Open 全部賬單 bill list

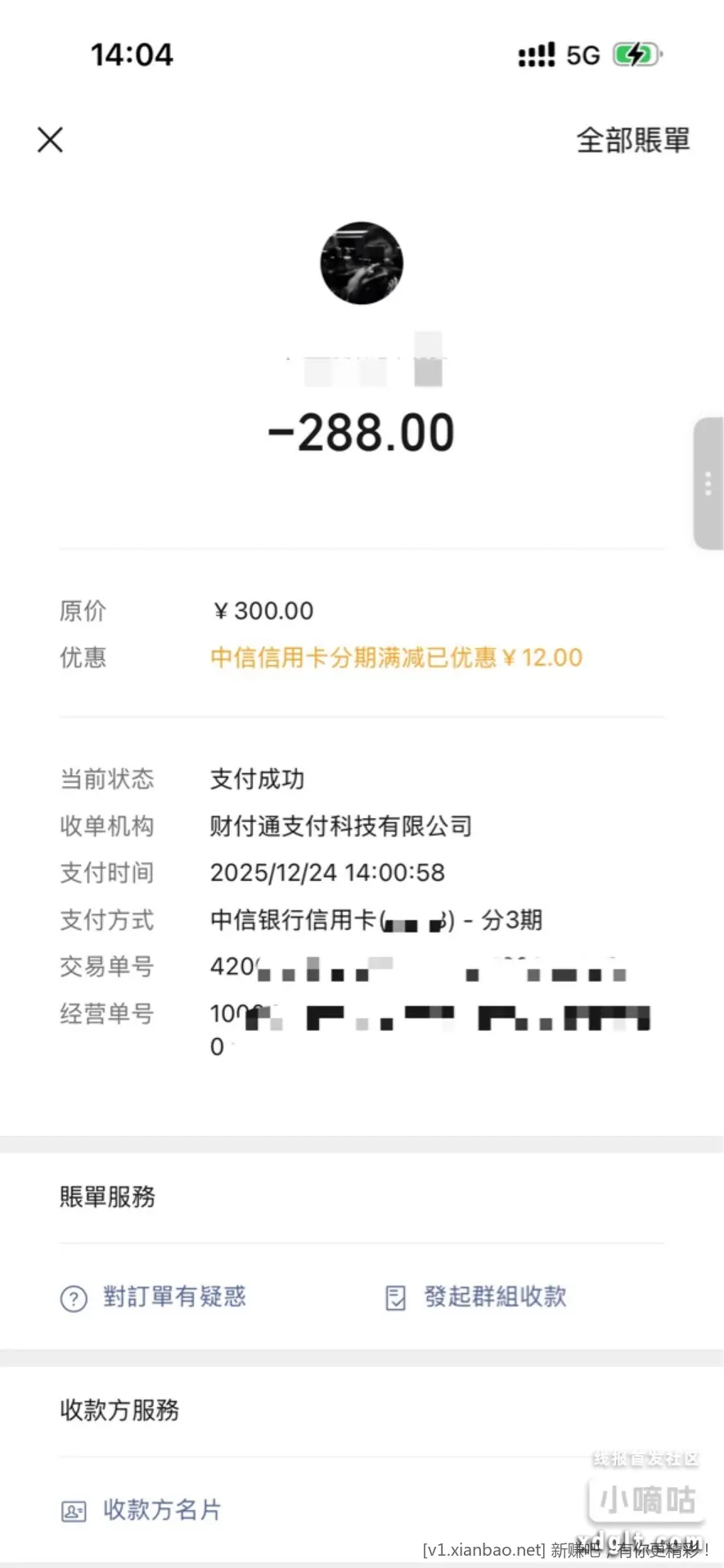pos(632,141)
